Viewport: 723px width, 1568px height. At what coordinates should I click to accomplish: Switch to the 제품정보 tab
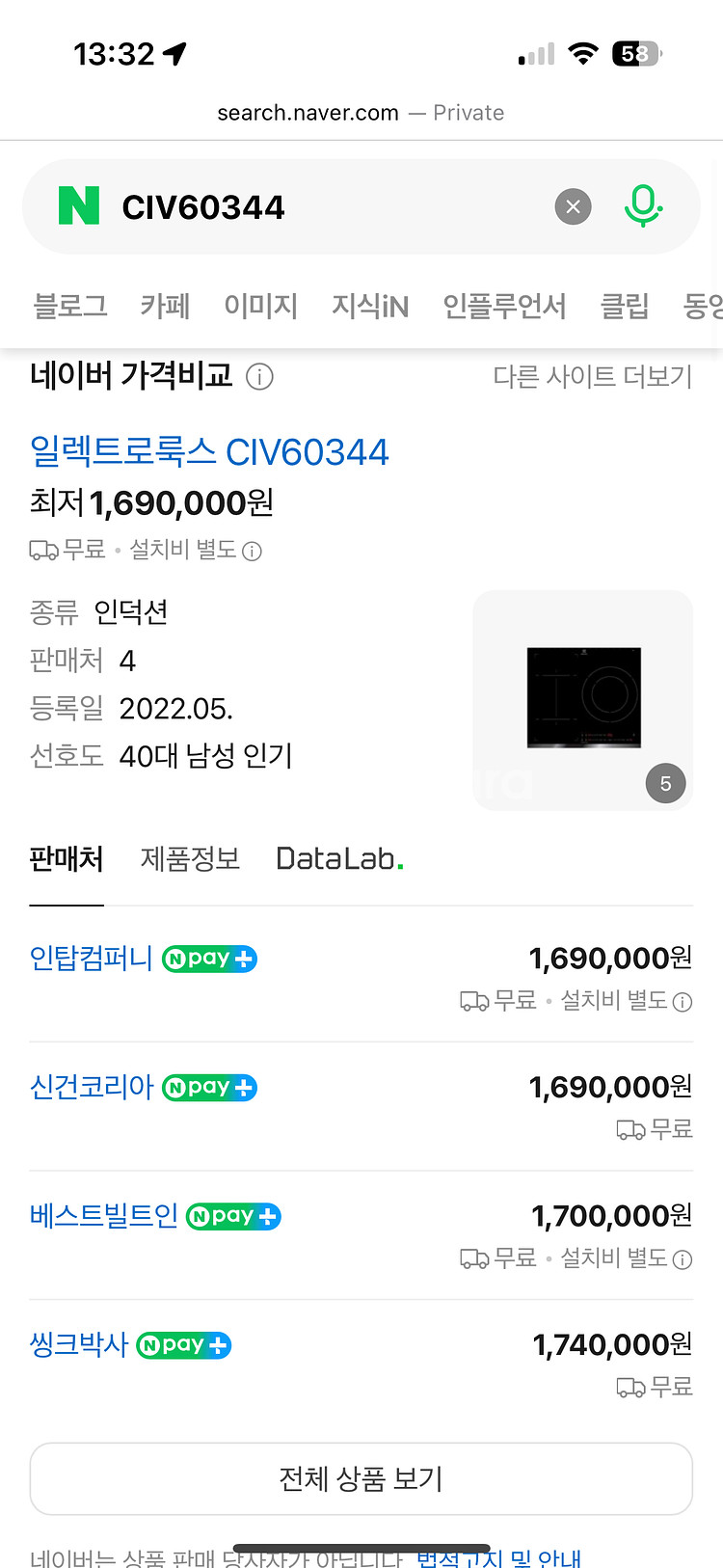(190, 858)
